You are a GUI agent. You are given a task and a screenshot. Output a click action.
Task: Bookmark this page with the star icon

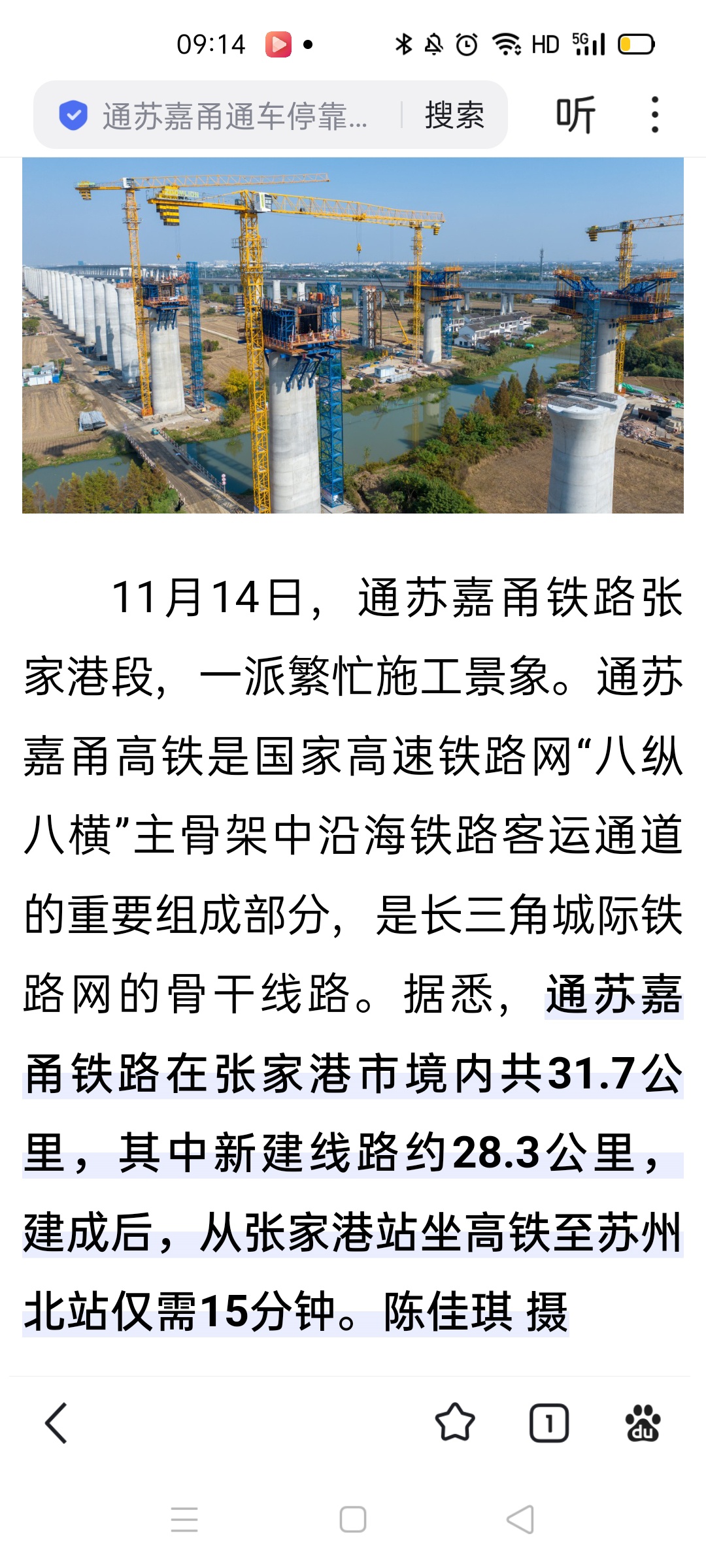(x=455, y=1423)
